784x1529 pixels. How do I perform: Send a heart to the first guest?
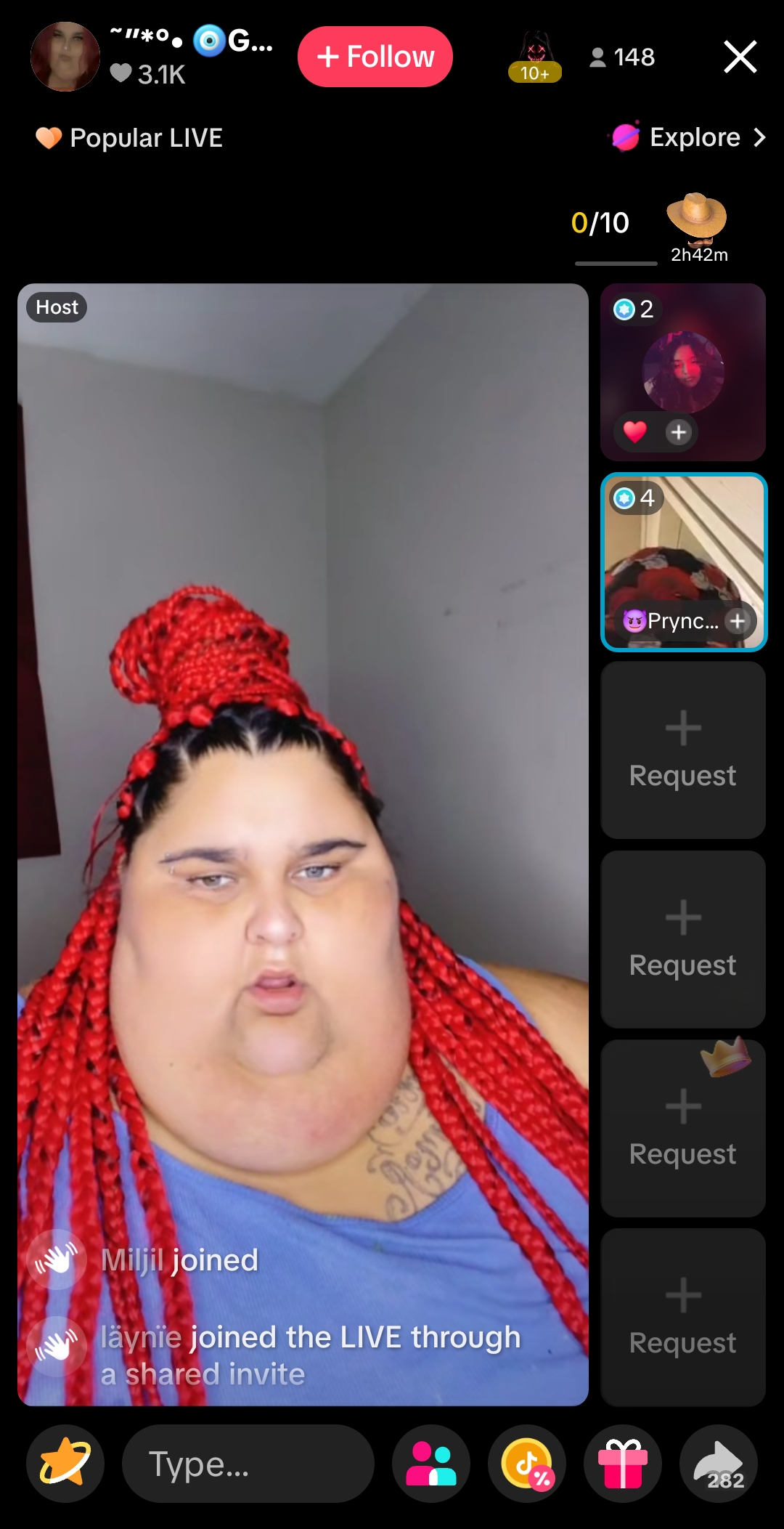[635, 432]
